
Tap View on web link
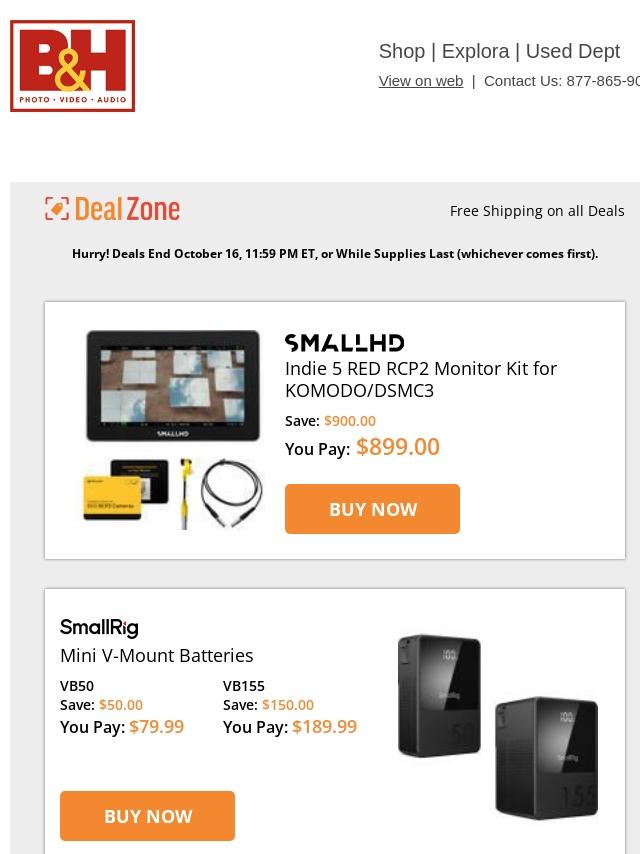click(x=421, y=81)
